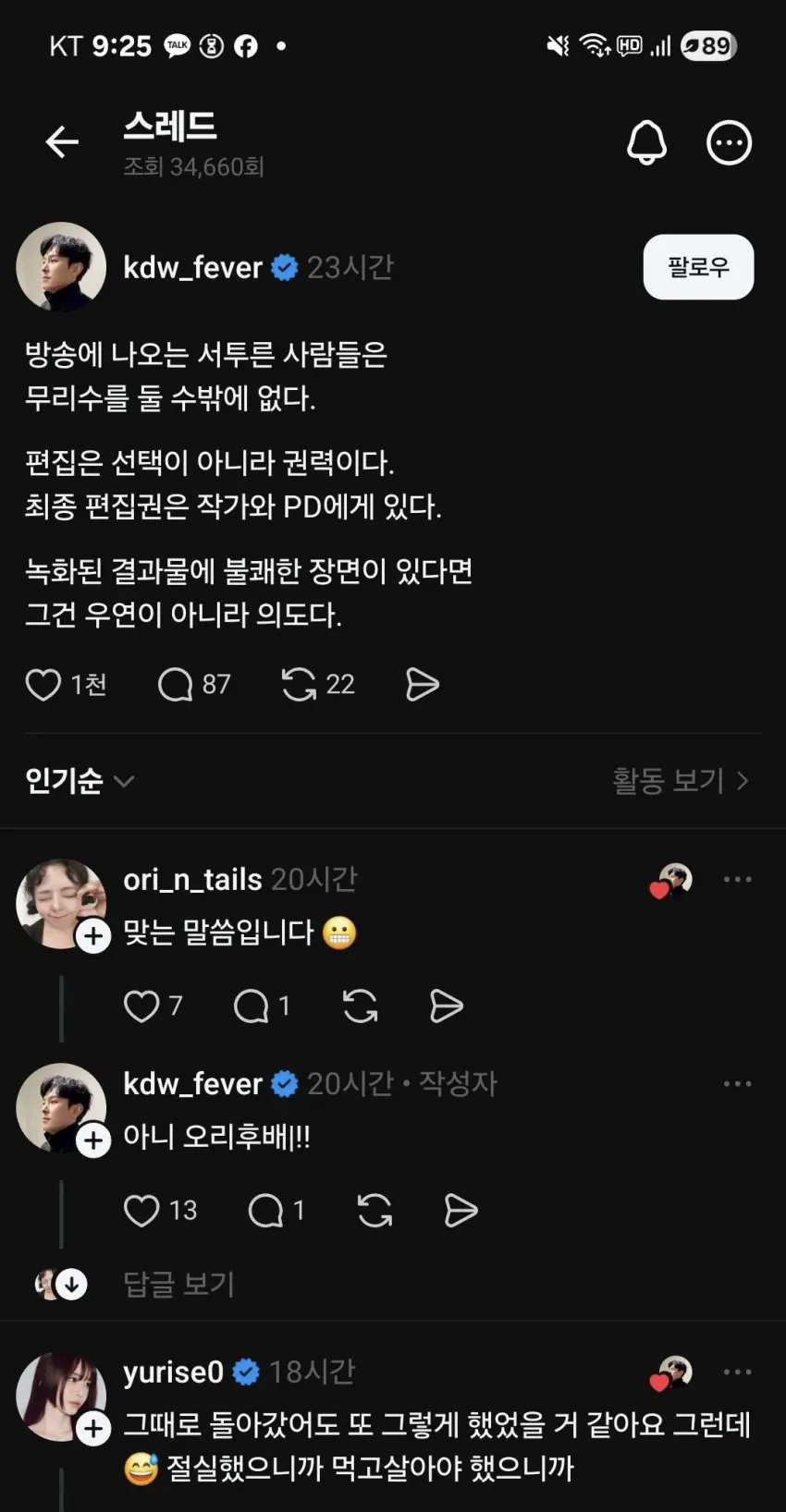
Task: Like kdw_fever's 아니 오리후배 reply
Action: (141, 1211)
